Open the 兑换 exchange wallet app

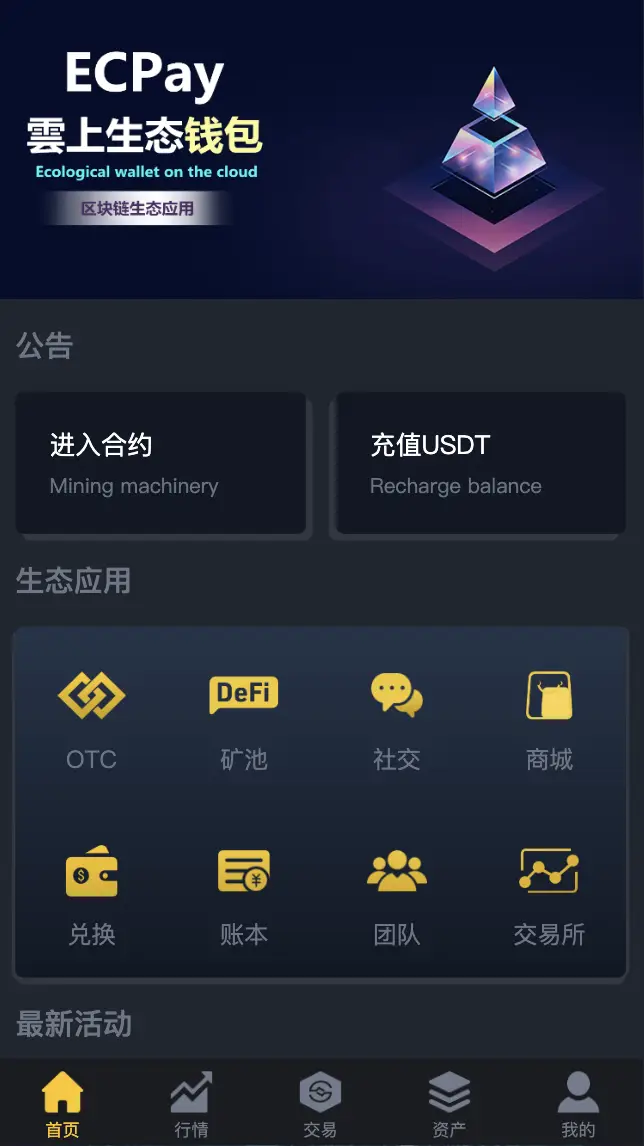(x=91, y=895)
